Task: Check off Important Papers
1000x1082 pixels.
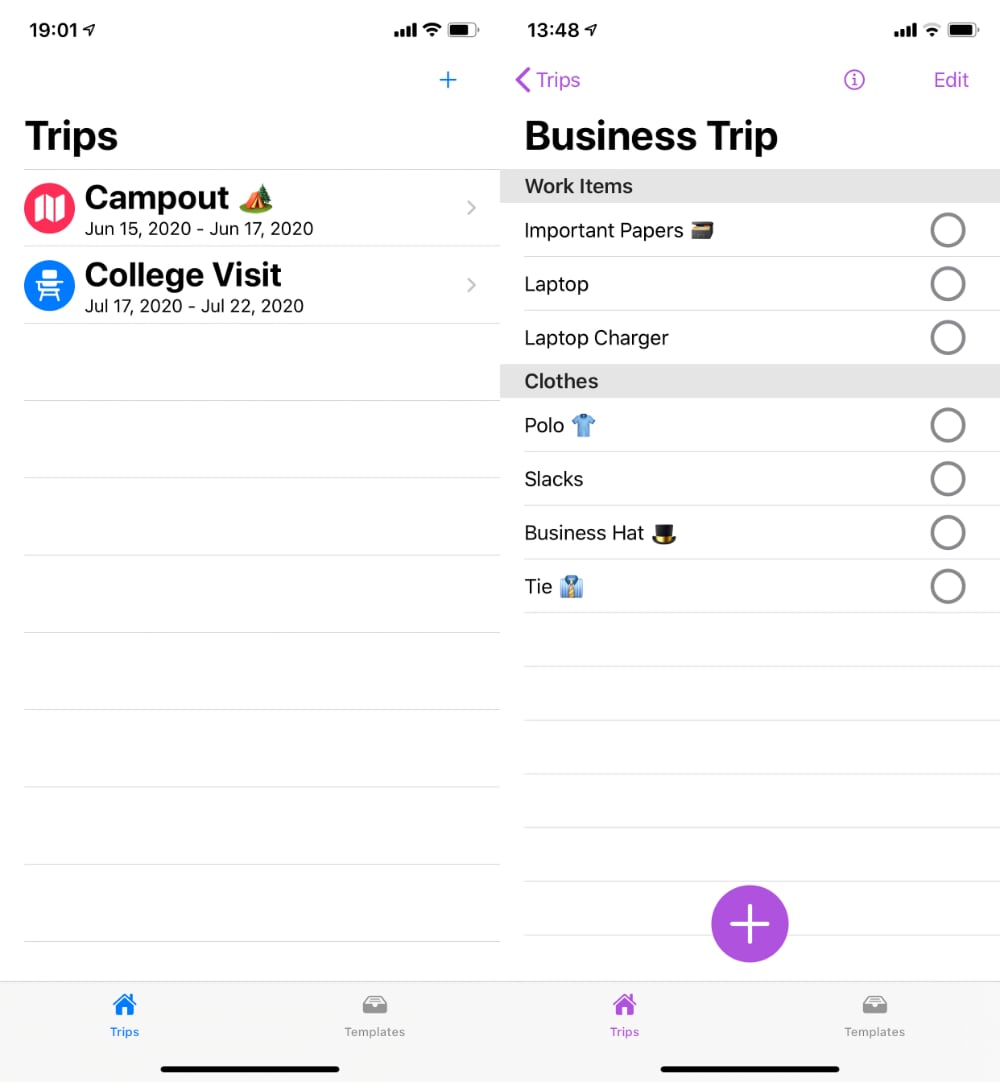Action: (947, 230)
